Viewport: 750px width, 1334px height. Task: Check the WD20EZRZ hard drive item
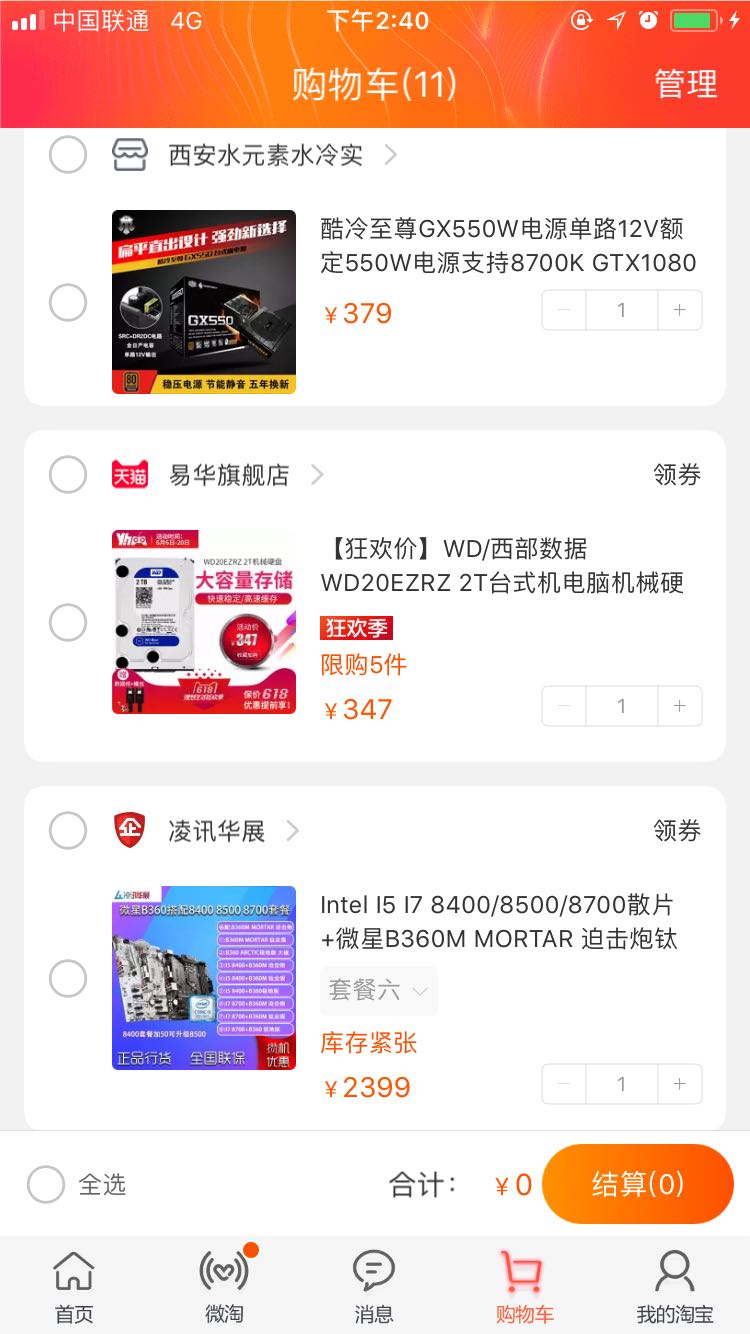68,622
